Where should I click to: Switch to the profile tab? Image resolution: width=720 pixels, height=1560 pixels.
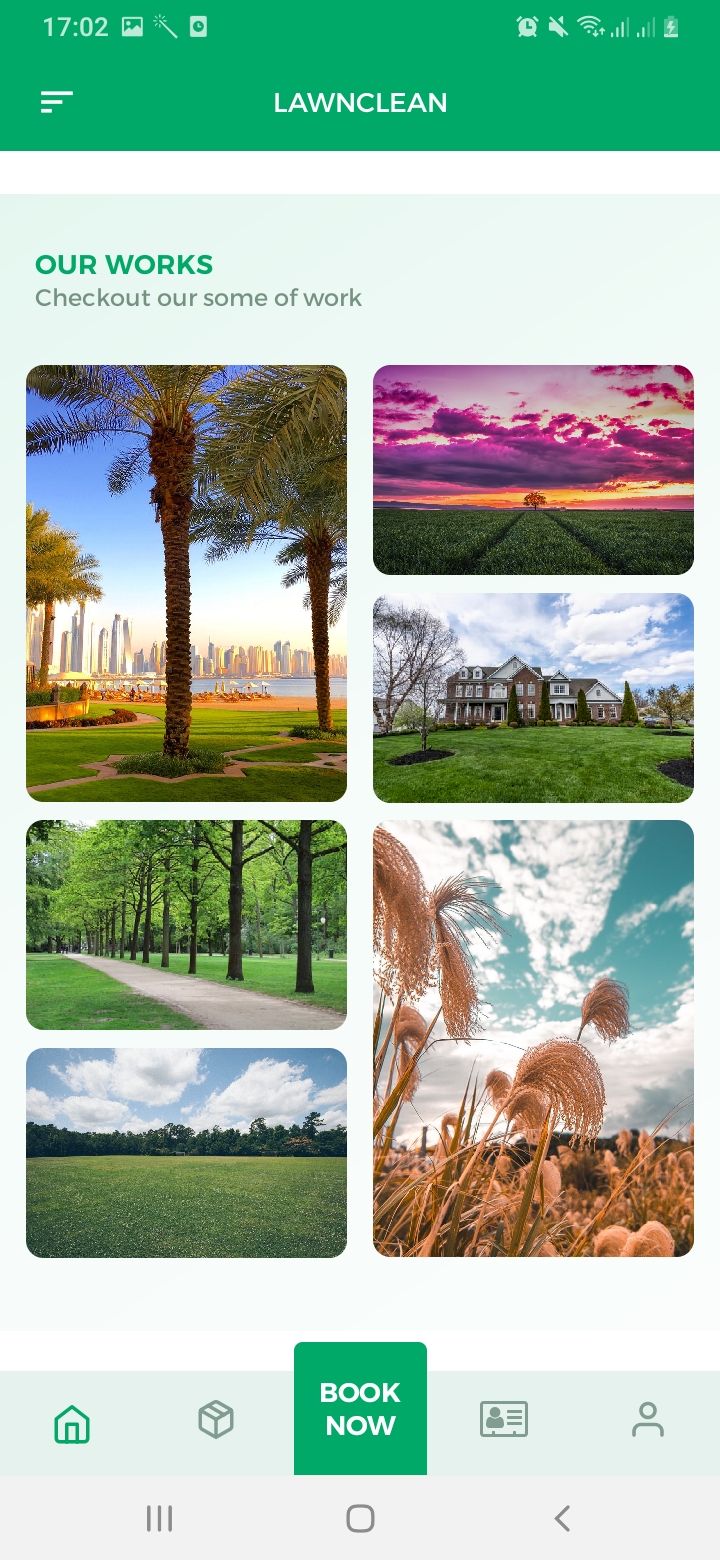648,1419
